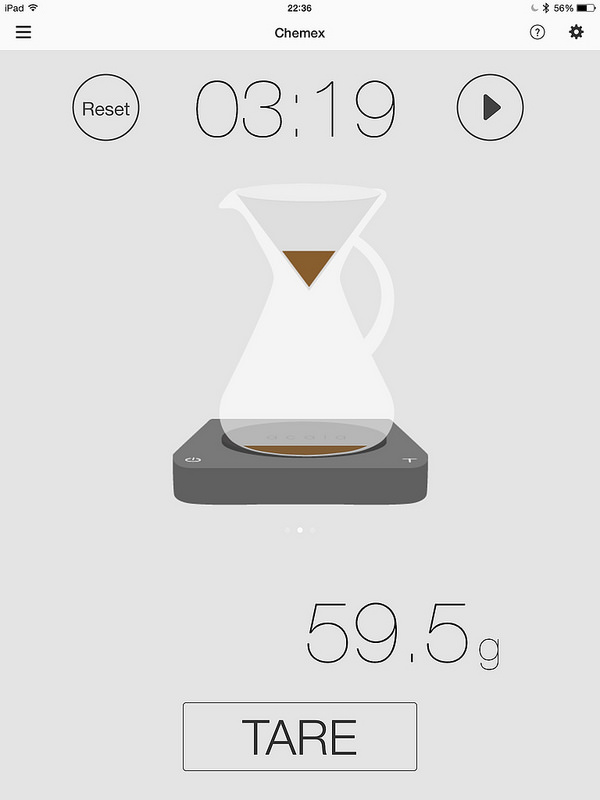600x800 pixels.
Task: Reset the brew timer
Action: (106, 108)
